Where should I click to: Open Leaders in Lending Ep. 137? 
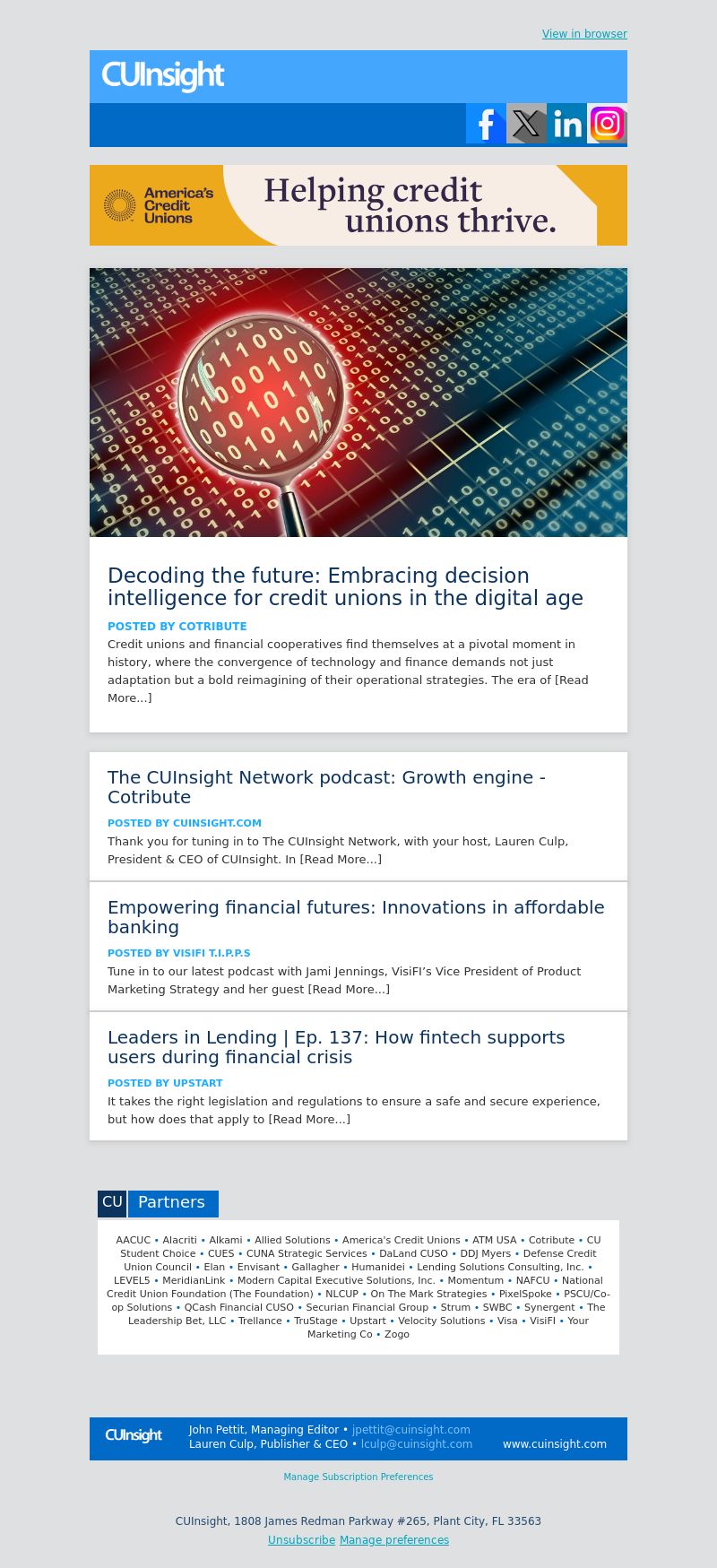tap(336, 1047)
